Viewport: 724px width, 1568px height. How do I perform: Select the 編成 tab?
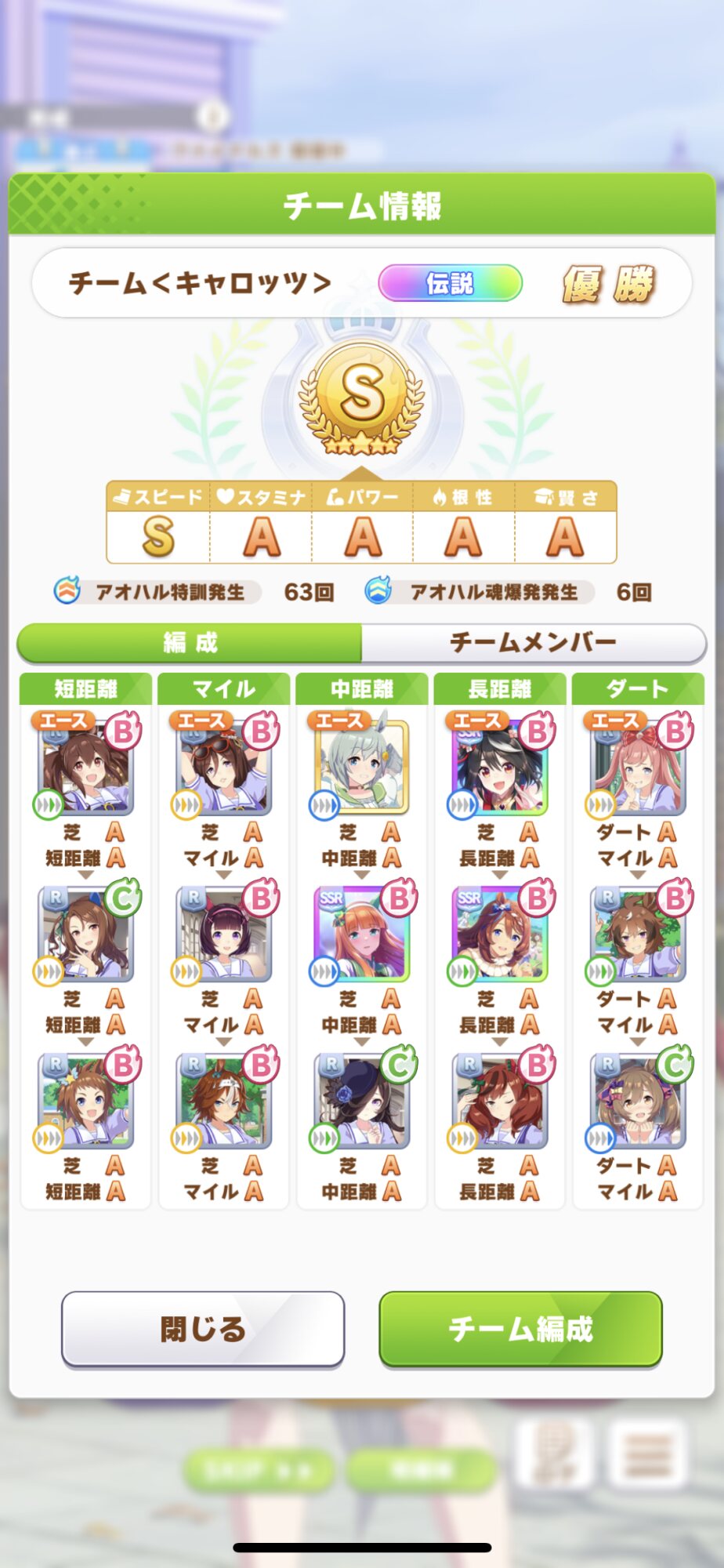tap(190, 643)
